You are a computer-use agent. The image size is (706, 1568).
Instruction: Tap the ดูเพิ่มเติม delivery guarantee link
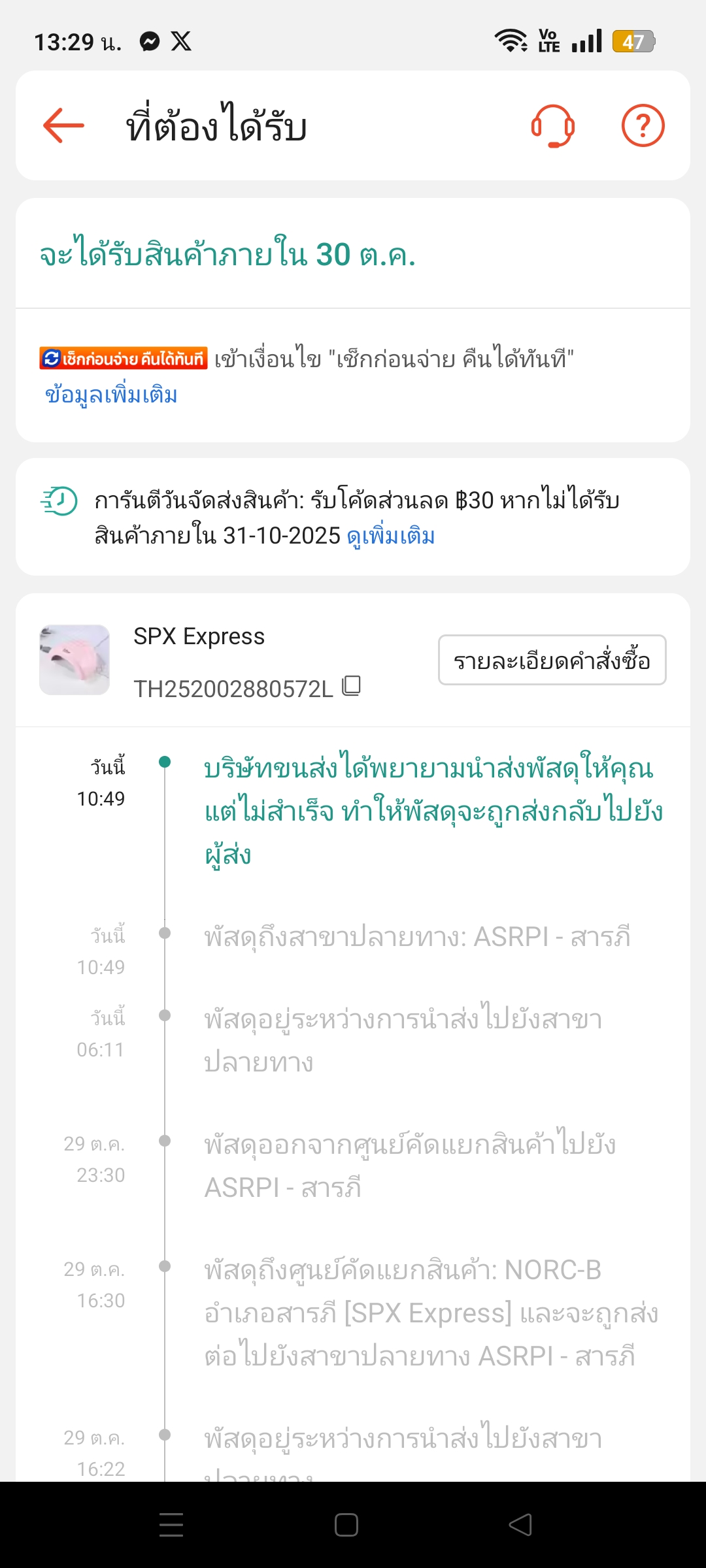pos(391,536)
